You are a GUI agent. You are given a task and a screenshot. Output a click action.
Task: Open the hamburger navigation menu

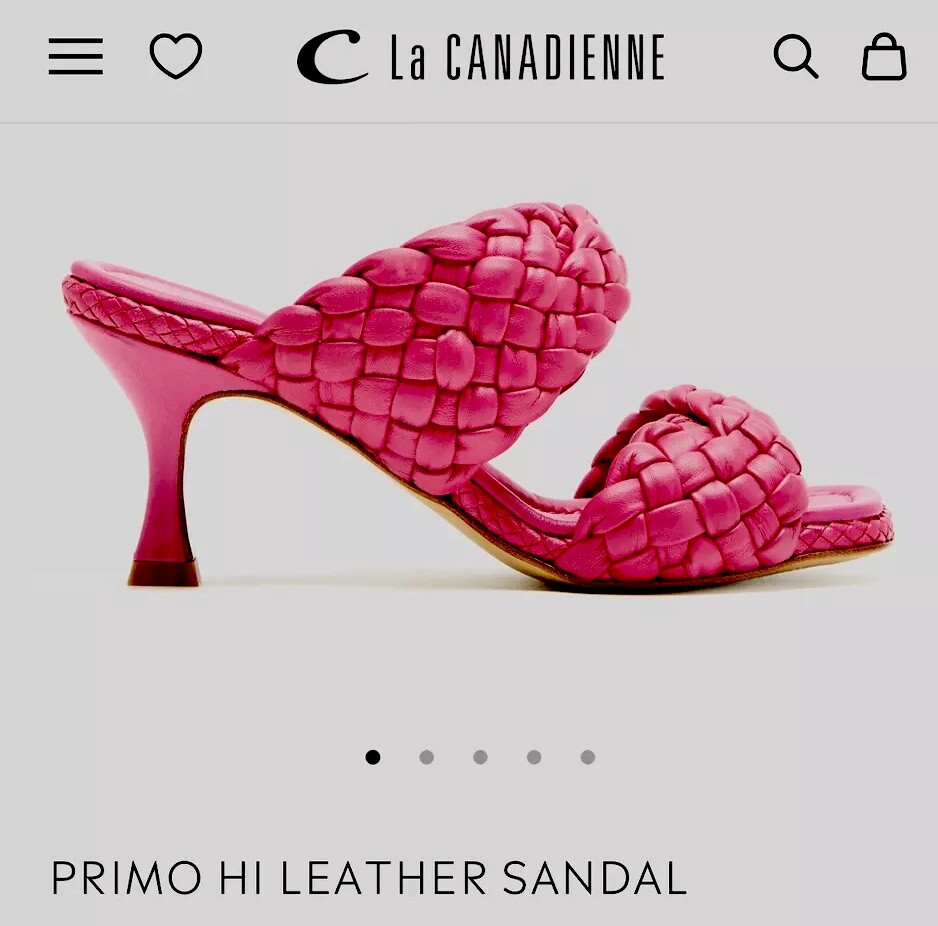[x=76, y=57]
